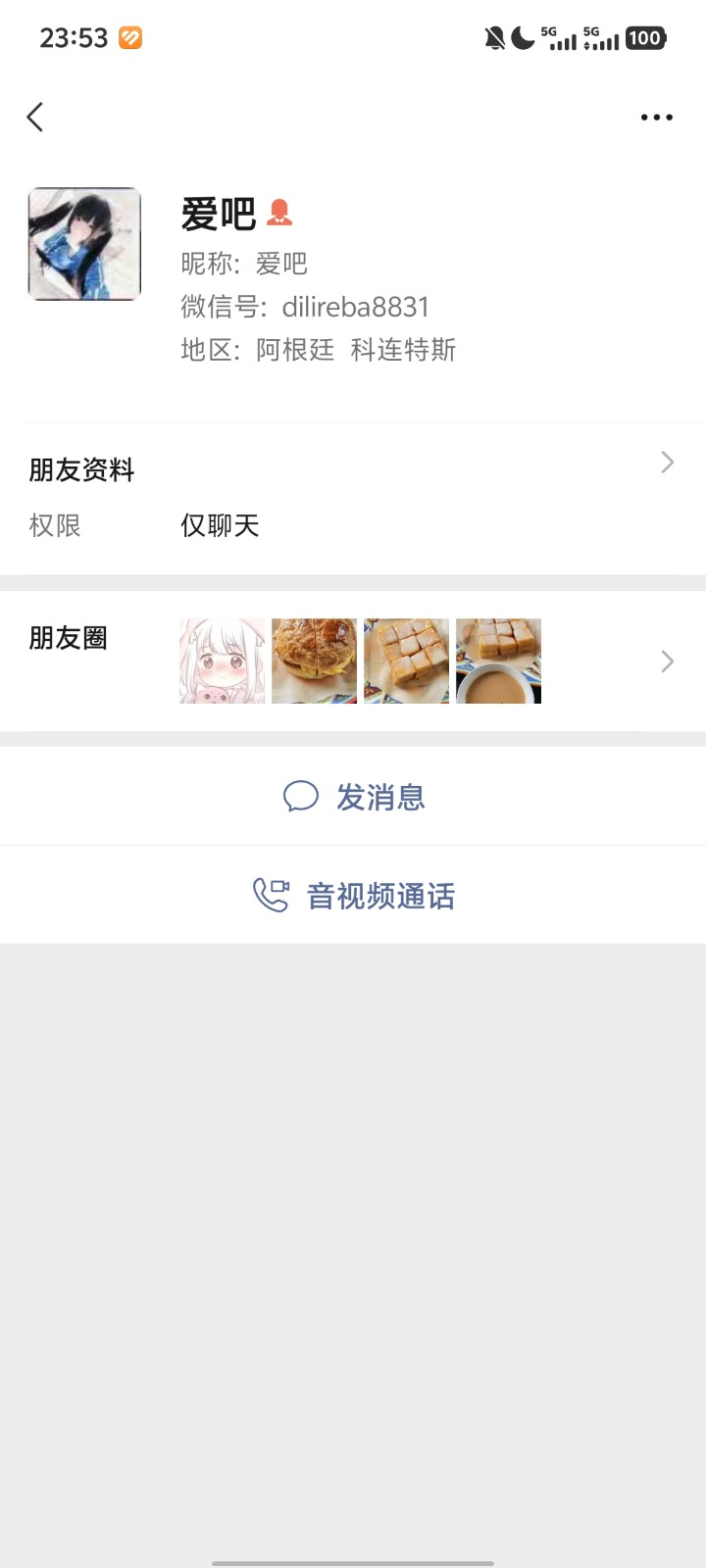Tap the battery indicator showing 100

coord(645,38)
